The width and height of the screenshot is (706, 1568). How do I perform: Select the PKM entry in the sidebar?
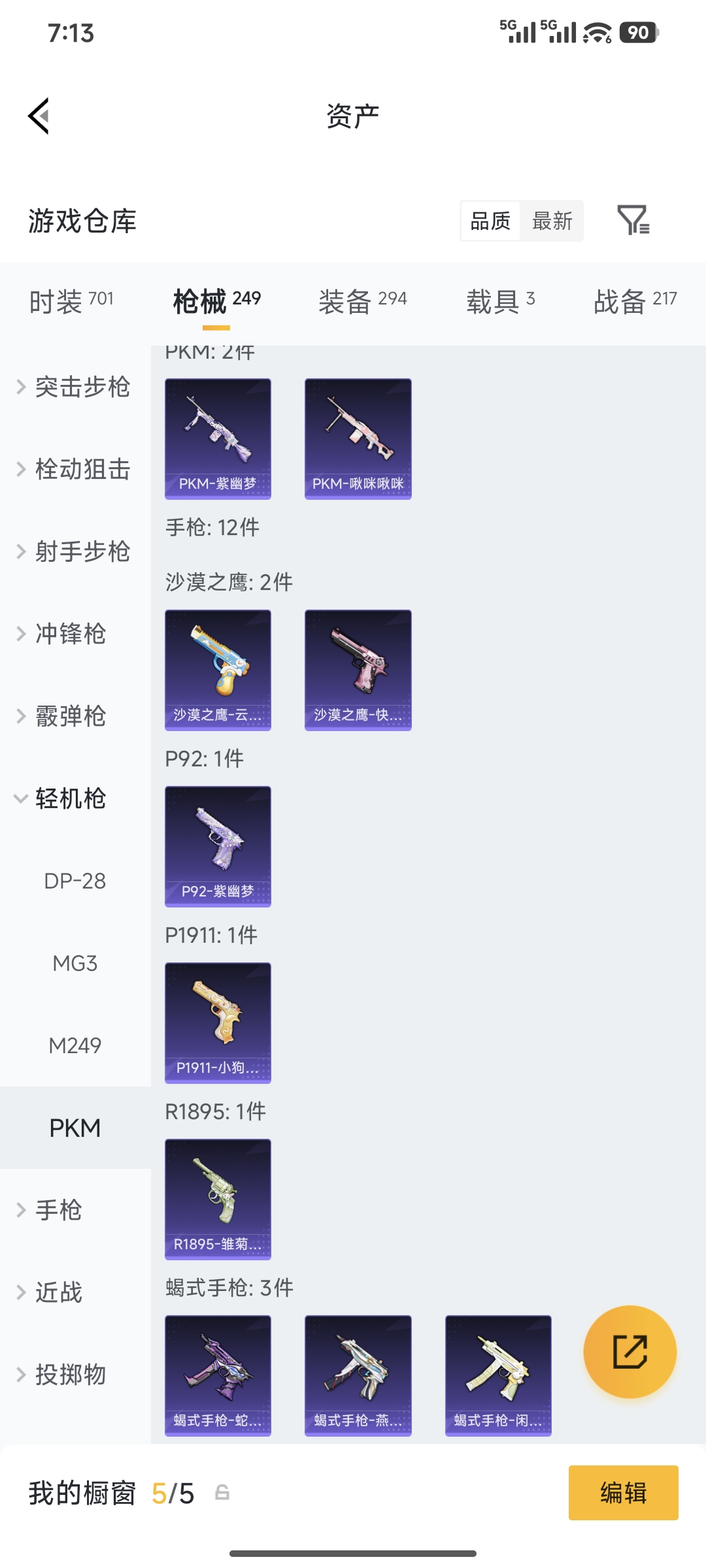(x=74, y=1128)
